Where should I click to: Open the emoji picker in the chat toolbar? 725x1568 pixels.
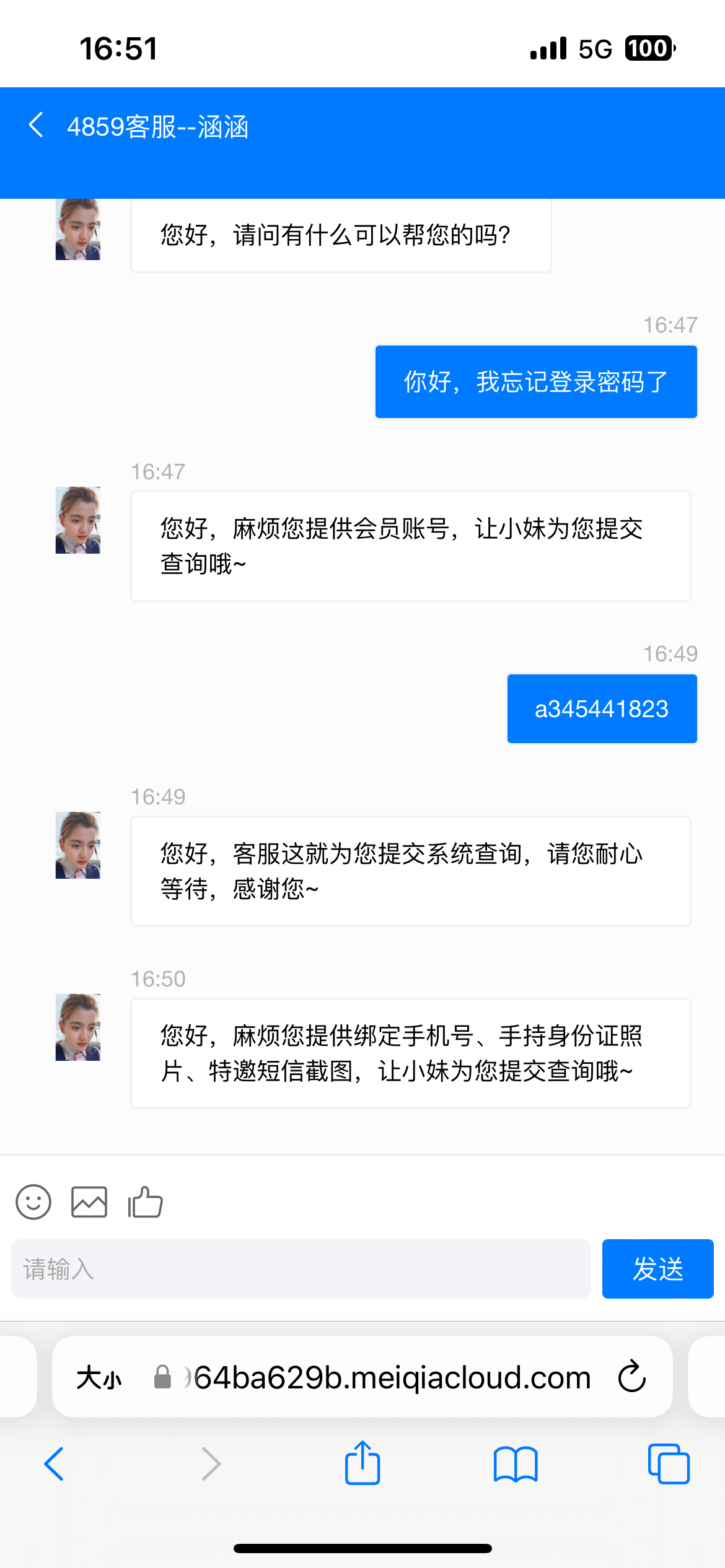pyautogui.click(x=33, y=1201)
